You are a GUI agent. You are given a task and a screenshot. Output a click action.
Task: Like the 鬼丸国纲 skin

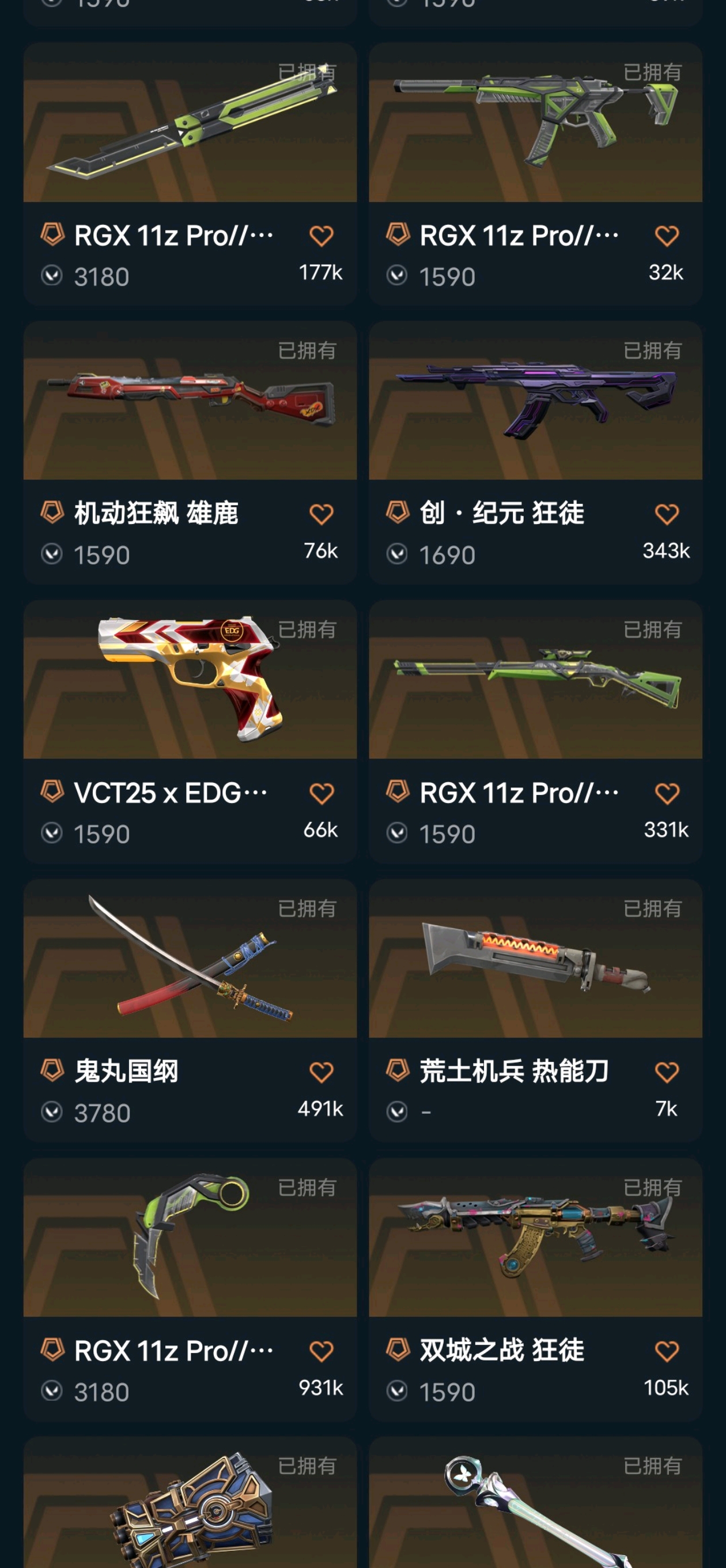322,1072
